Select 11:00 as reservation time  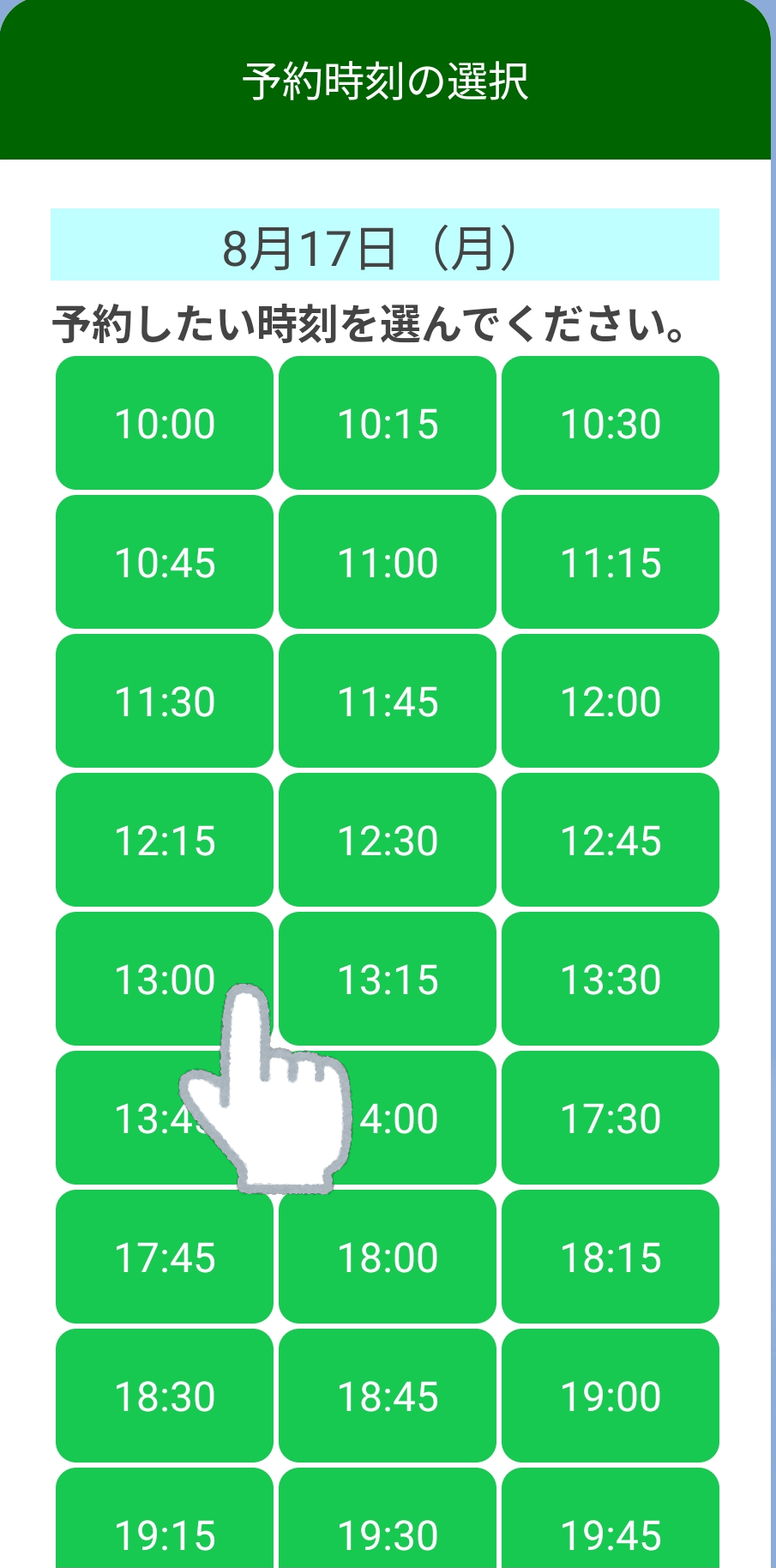(x=388, y=562)
